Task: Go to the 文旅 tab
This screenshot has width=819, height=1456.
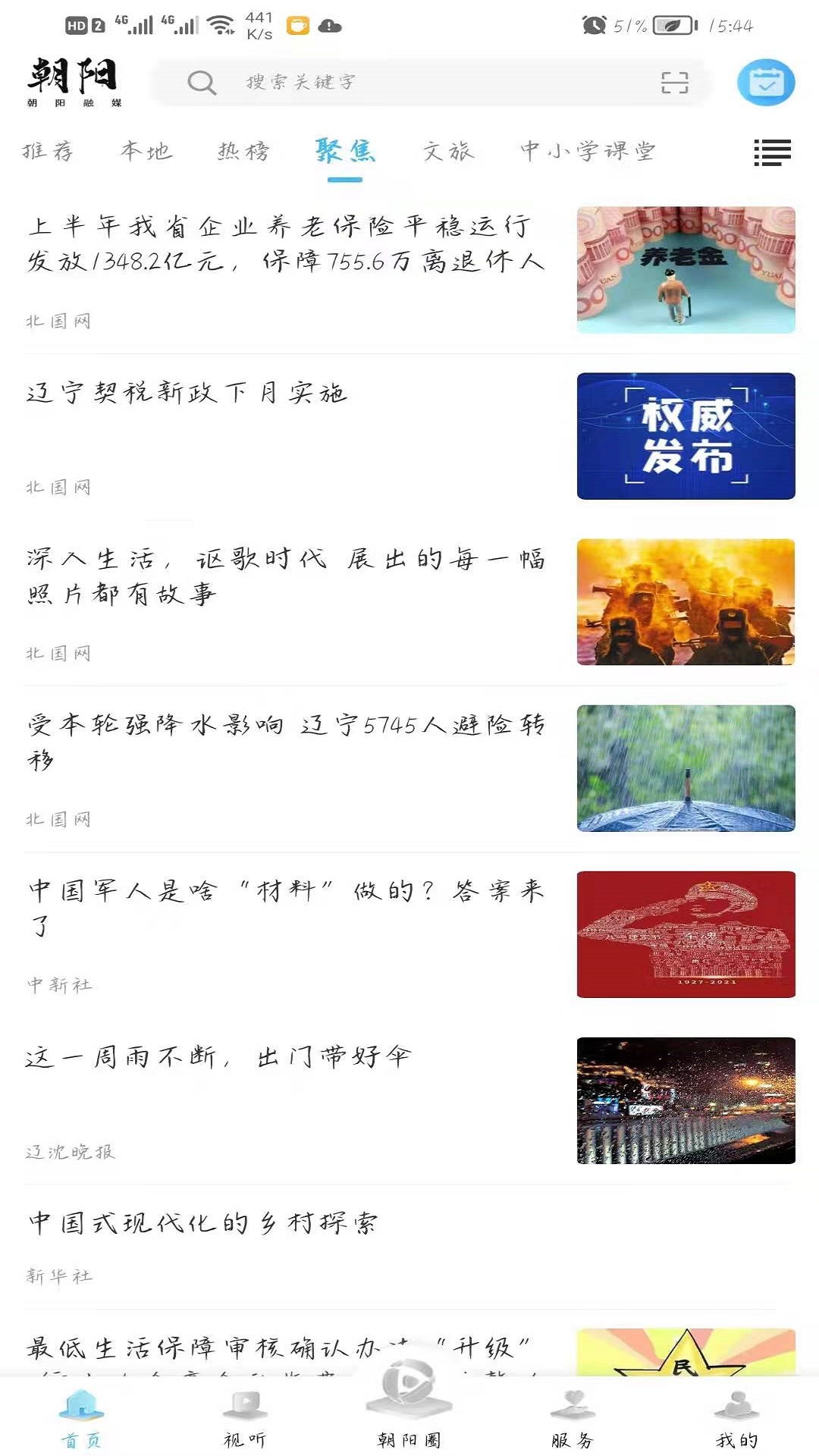Action: 448,151
